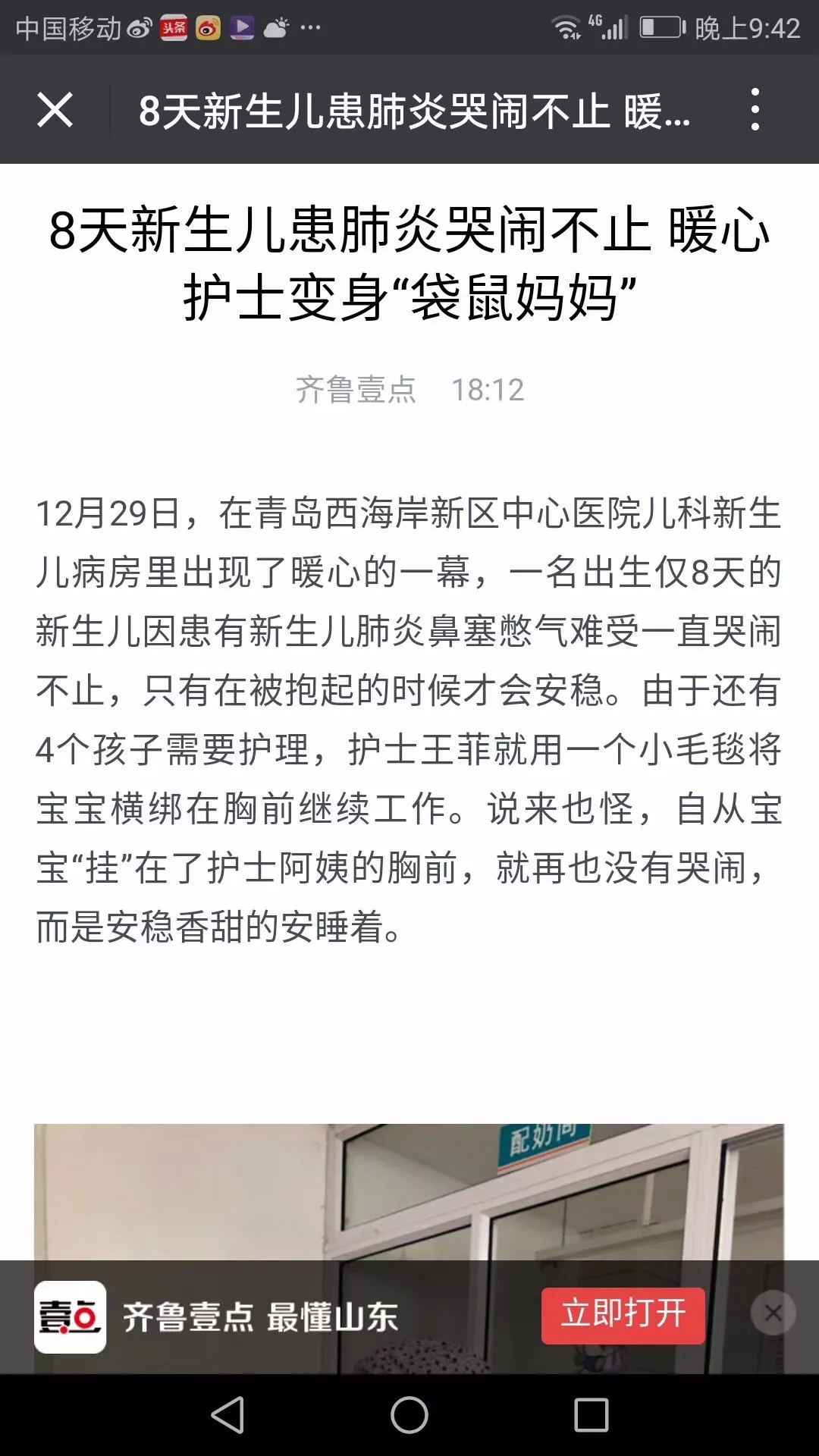The width and height of the screenshot is (819, 1456).
Task: Open the three-dot overflow menu
Action: coord(755,110)
